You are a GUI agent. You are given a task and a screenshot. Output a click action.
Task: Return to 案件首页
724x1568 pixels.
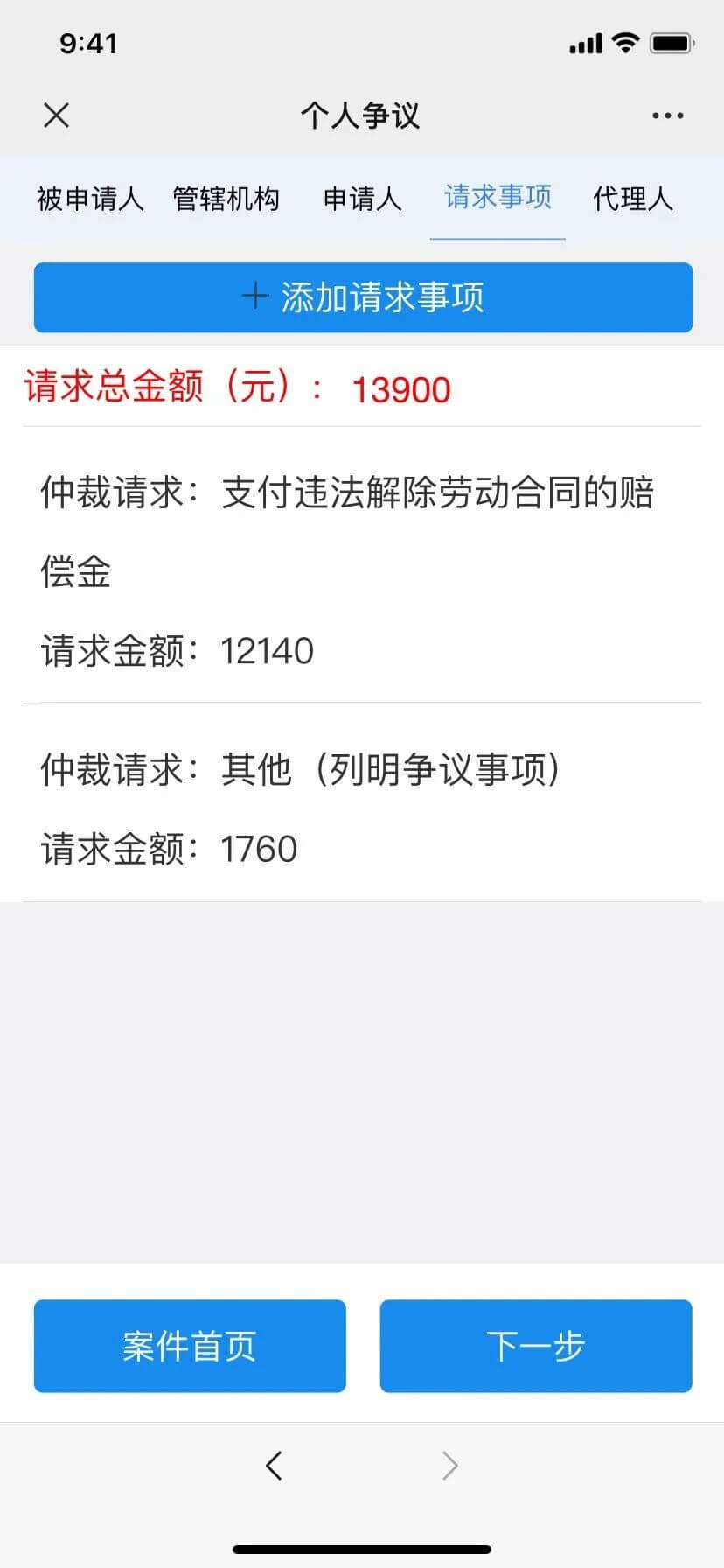190,1346
